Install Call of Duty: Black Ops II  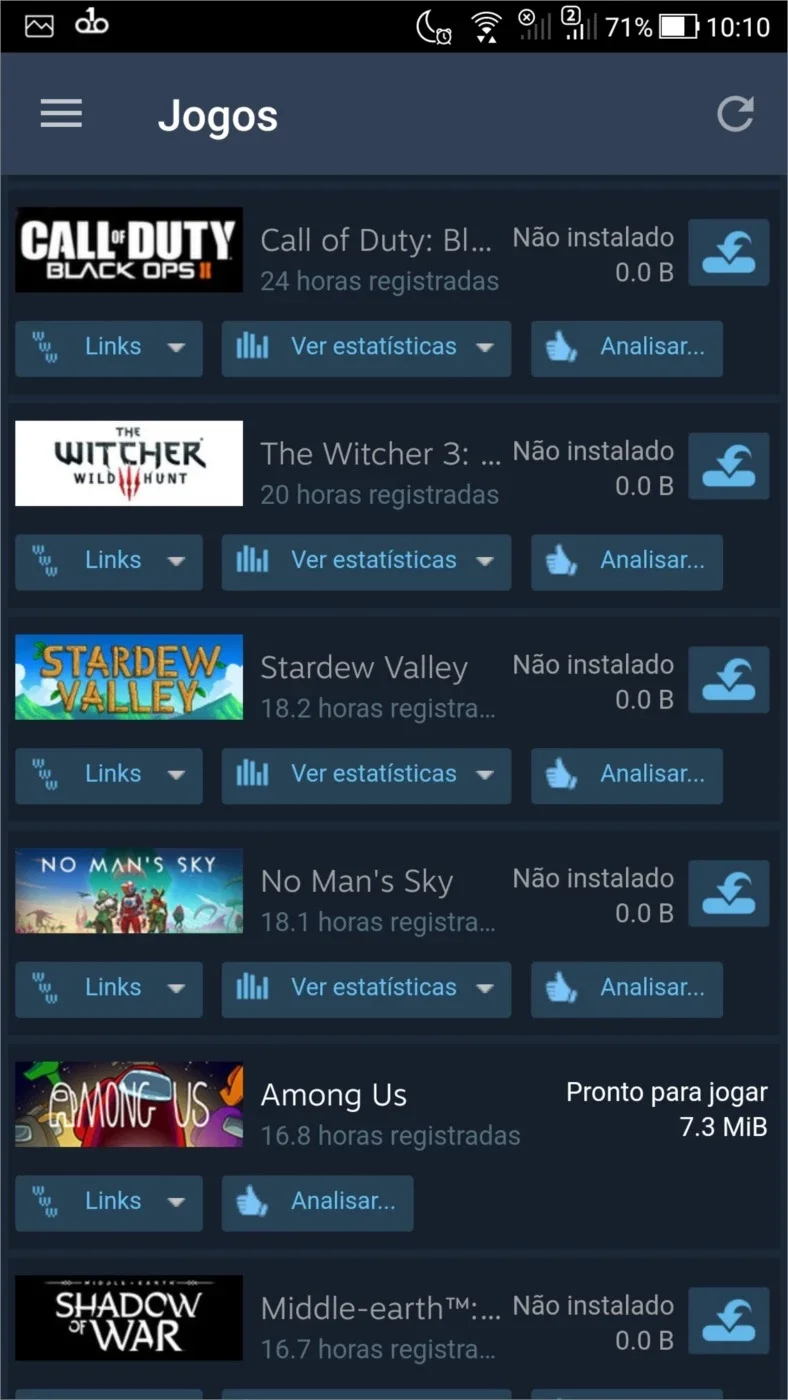point(729,253)
